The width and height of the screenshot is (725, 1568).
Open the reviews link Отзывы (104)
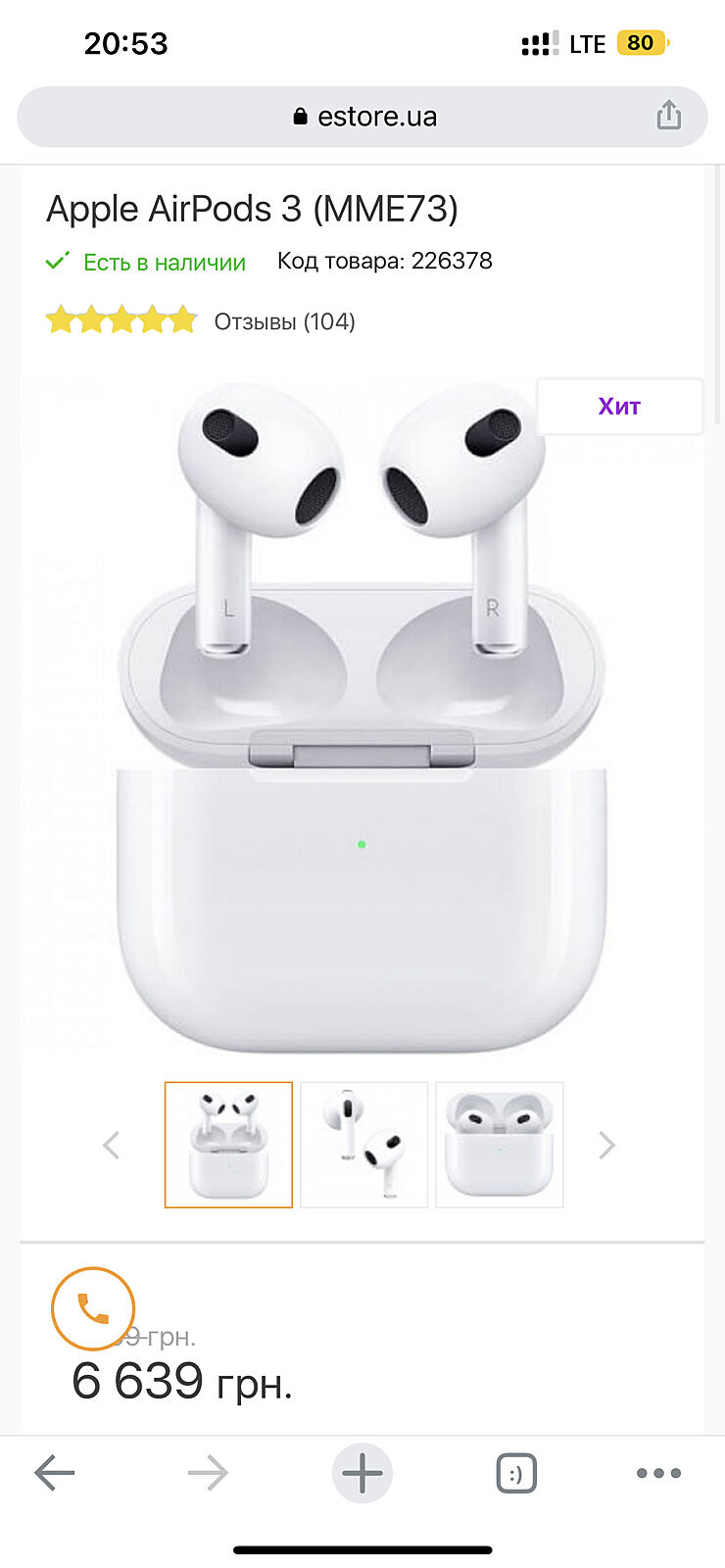pyautogui.click(x=284, y=321)
